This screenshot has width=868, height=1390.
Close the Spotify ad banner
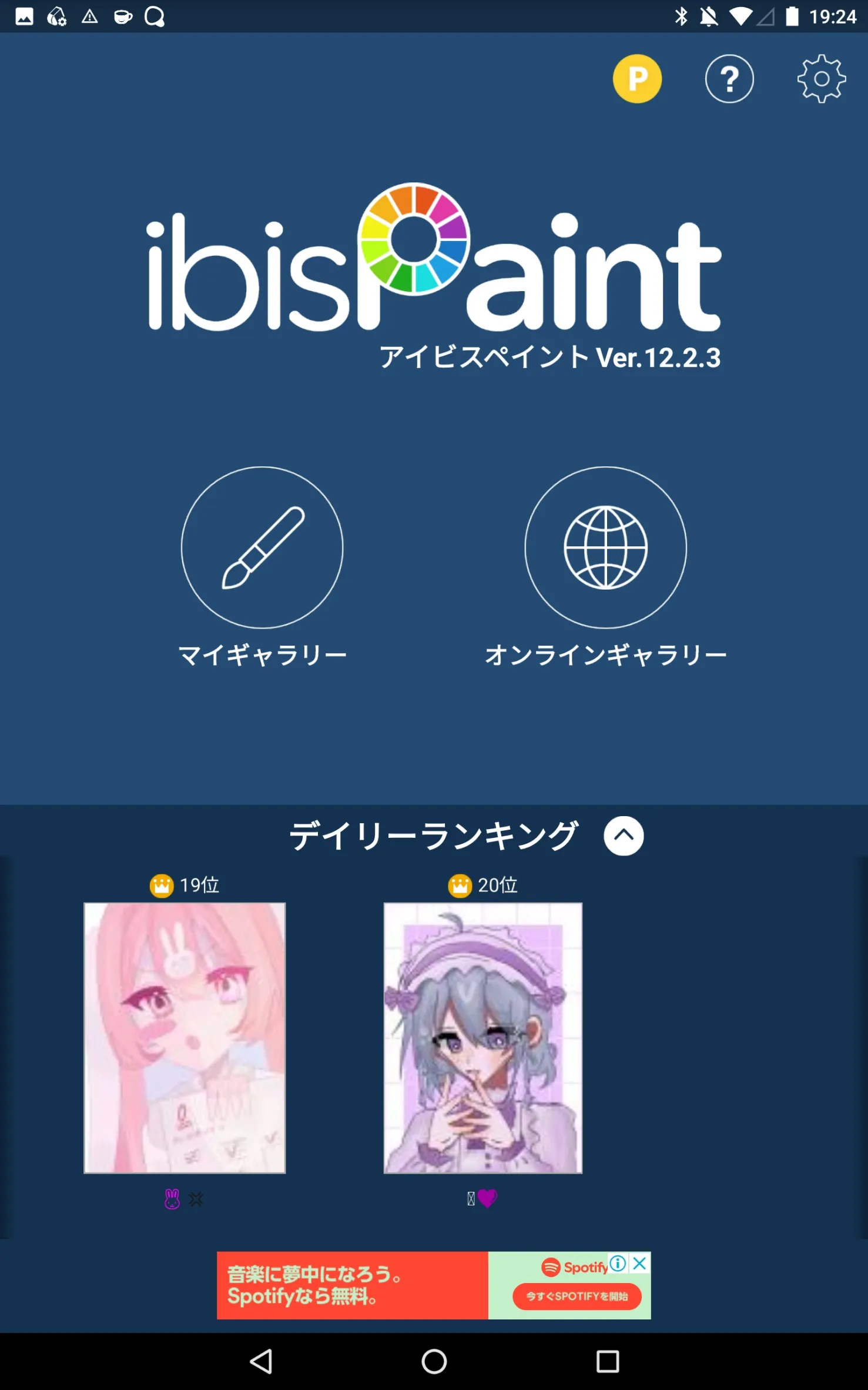[x=640, y=1263]
